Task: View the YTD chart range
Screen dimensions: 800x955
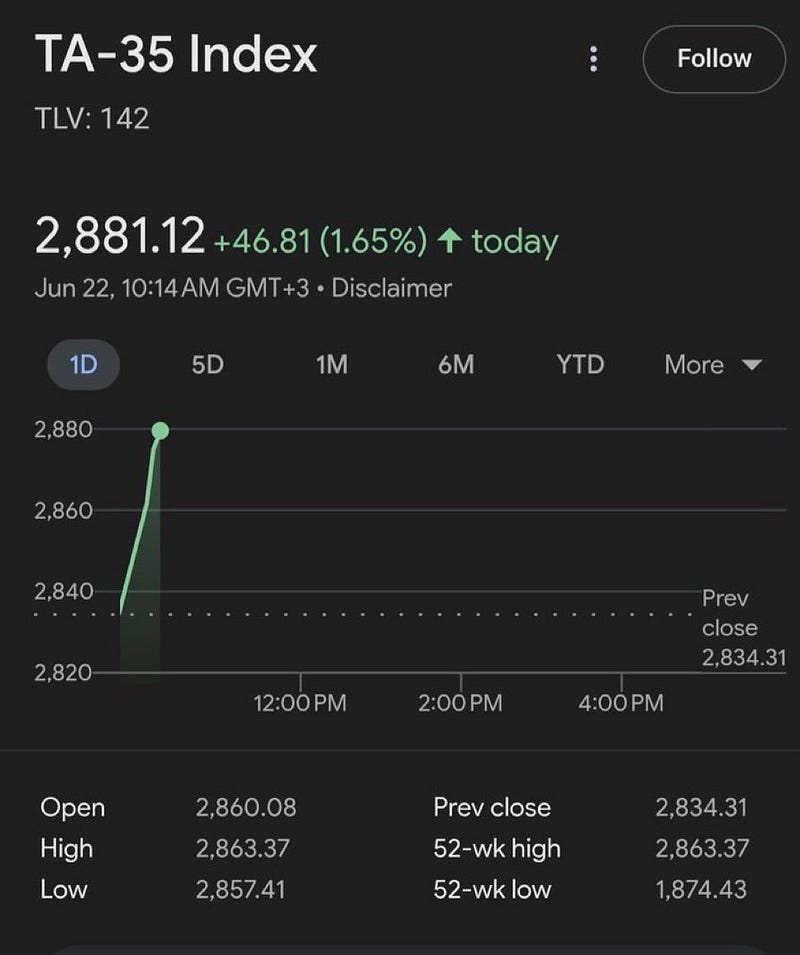Action: point(580,365)
